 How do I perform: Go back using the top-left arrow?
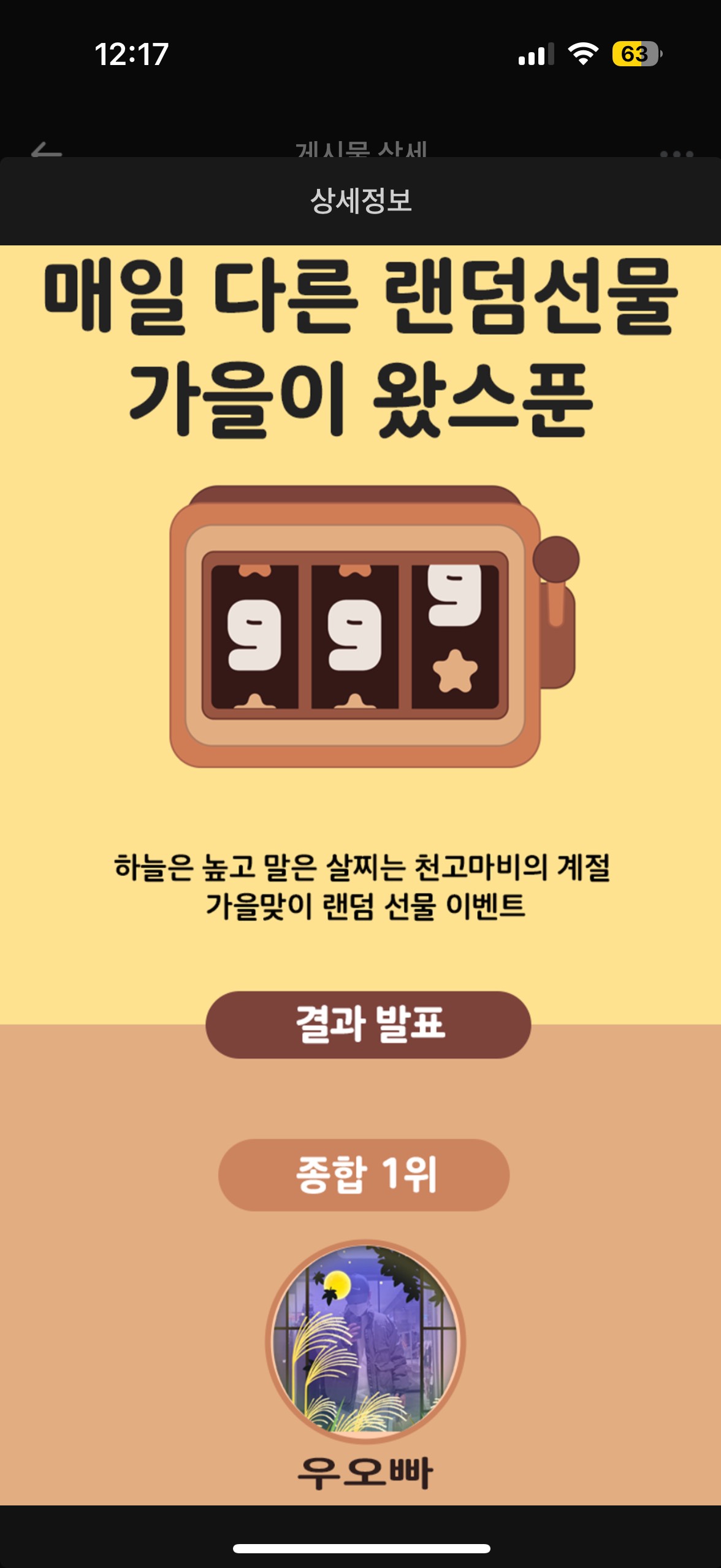(47, 151)
